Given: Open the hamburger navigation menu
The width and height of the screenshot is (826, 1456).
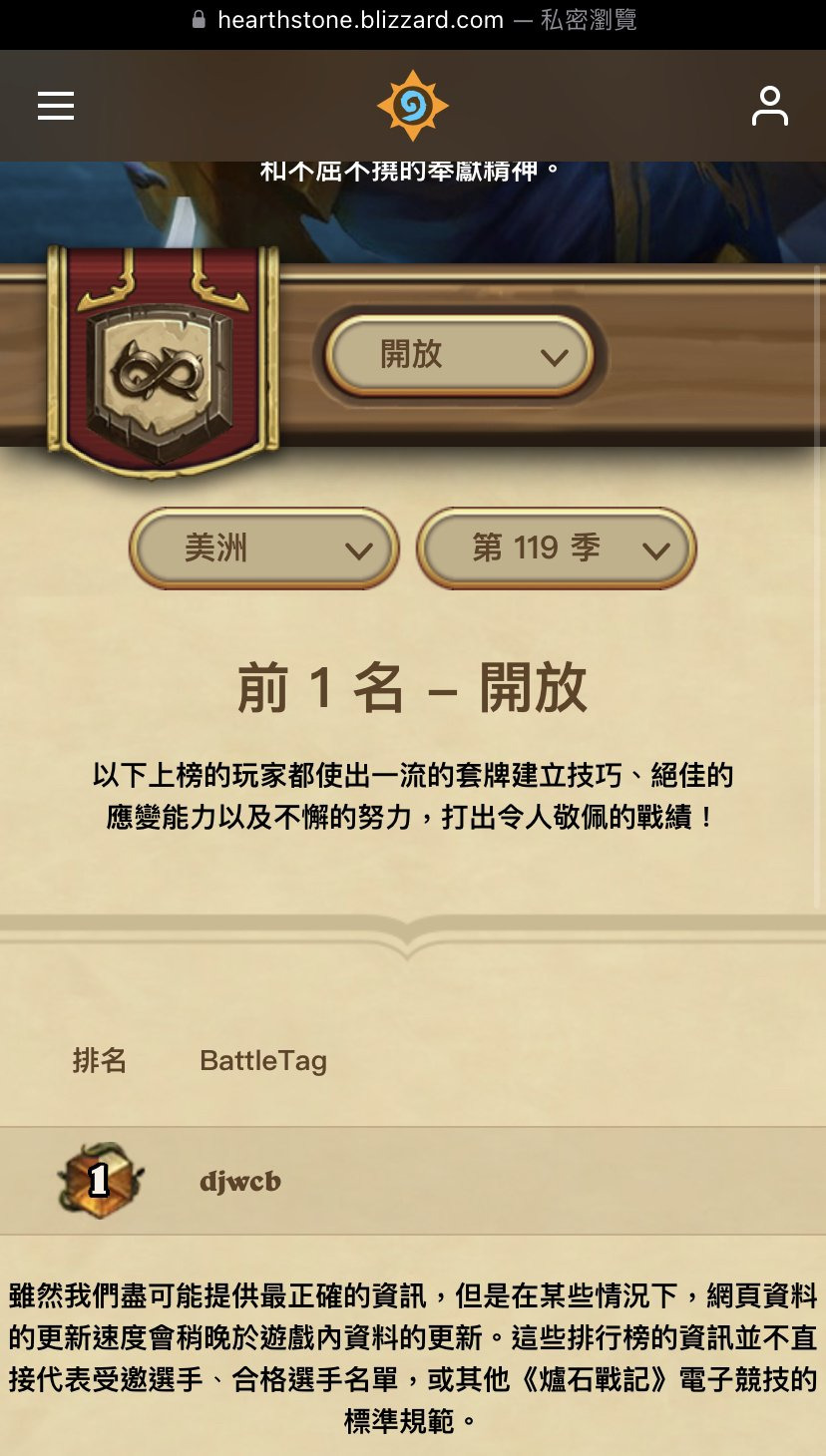Looking at the screenshot, I should 56,106.
